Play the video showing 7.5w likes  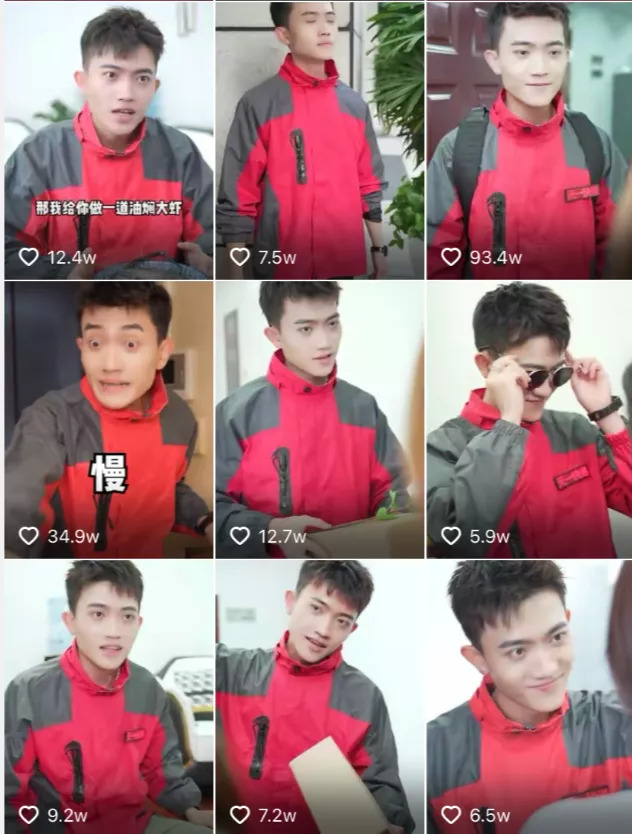[319, 140]
